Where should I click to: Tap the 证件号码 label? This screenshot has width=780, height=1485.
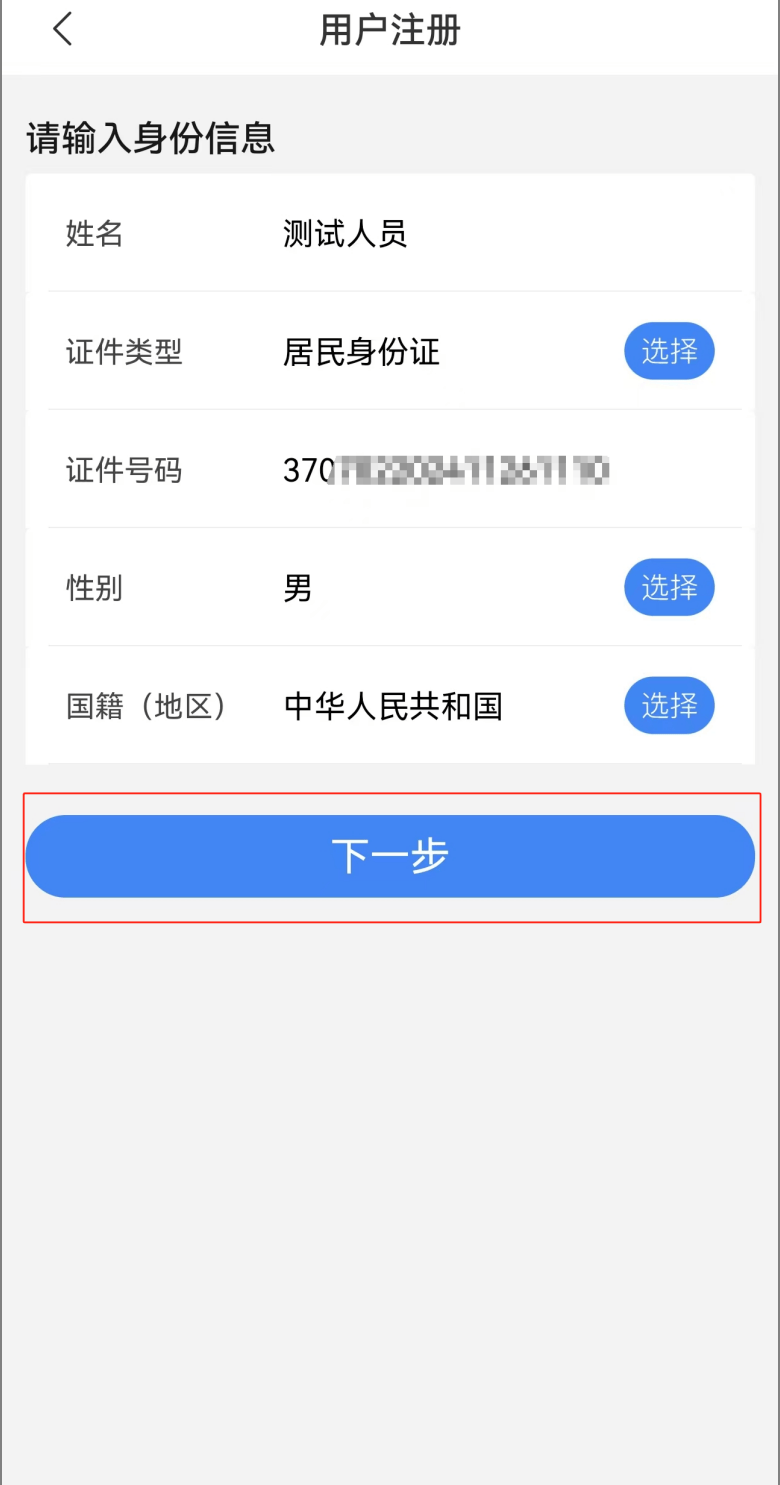(124, 469)
